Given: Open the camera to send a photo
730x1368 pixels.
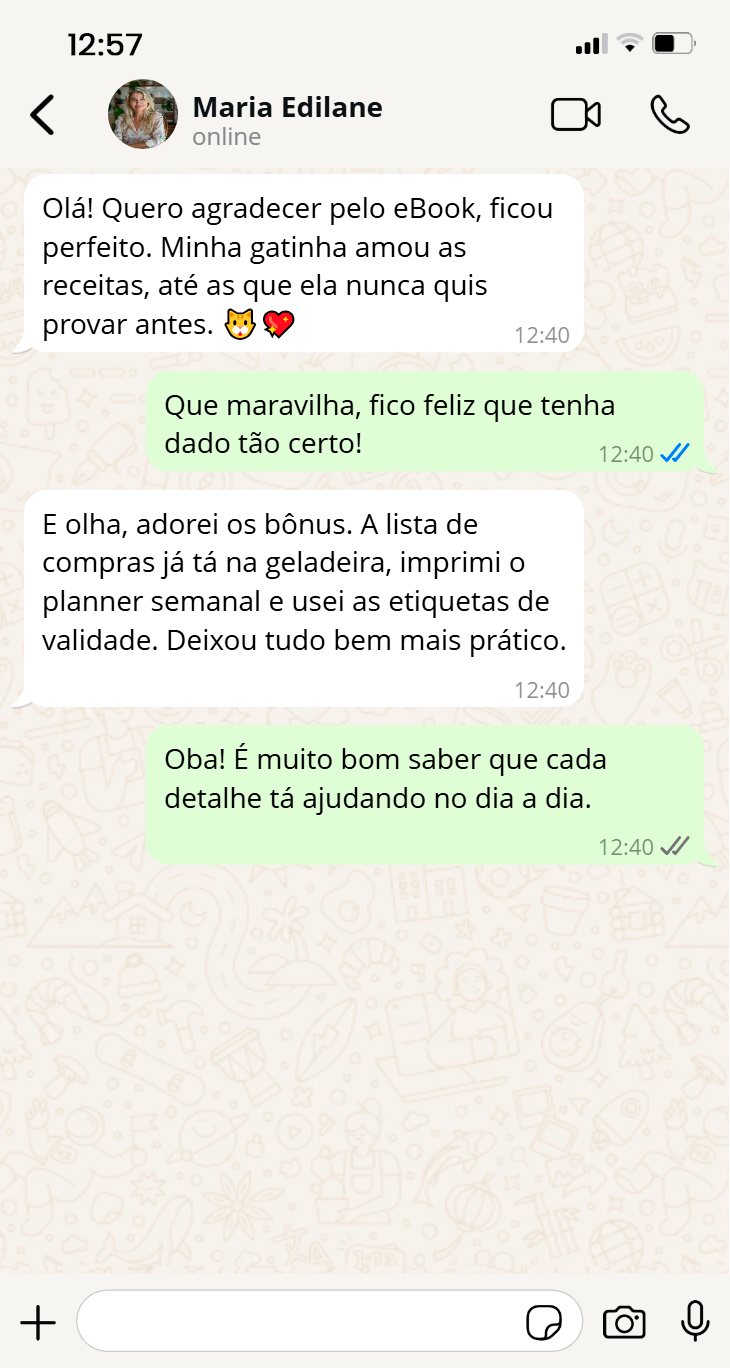Looking at the screenshot, I should point(624,1322).
